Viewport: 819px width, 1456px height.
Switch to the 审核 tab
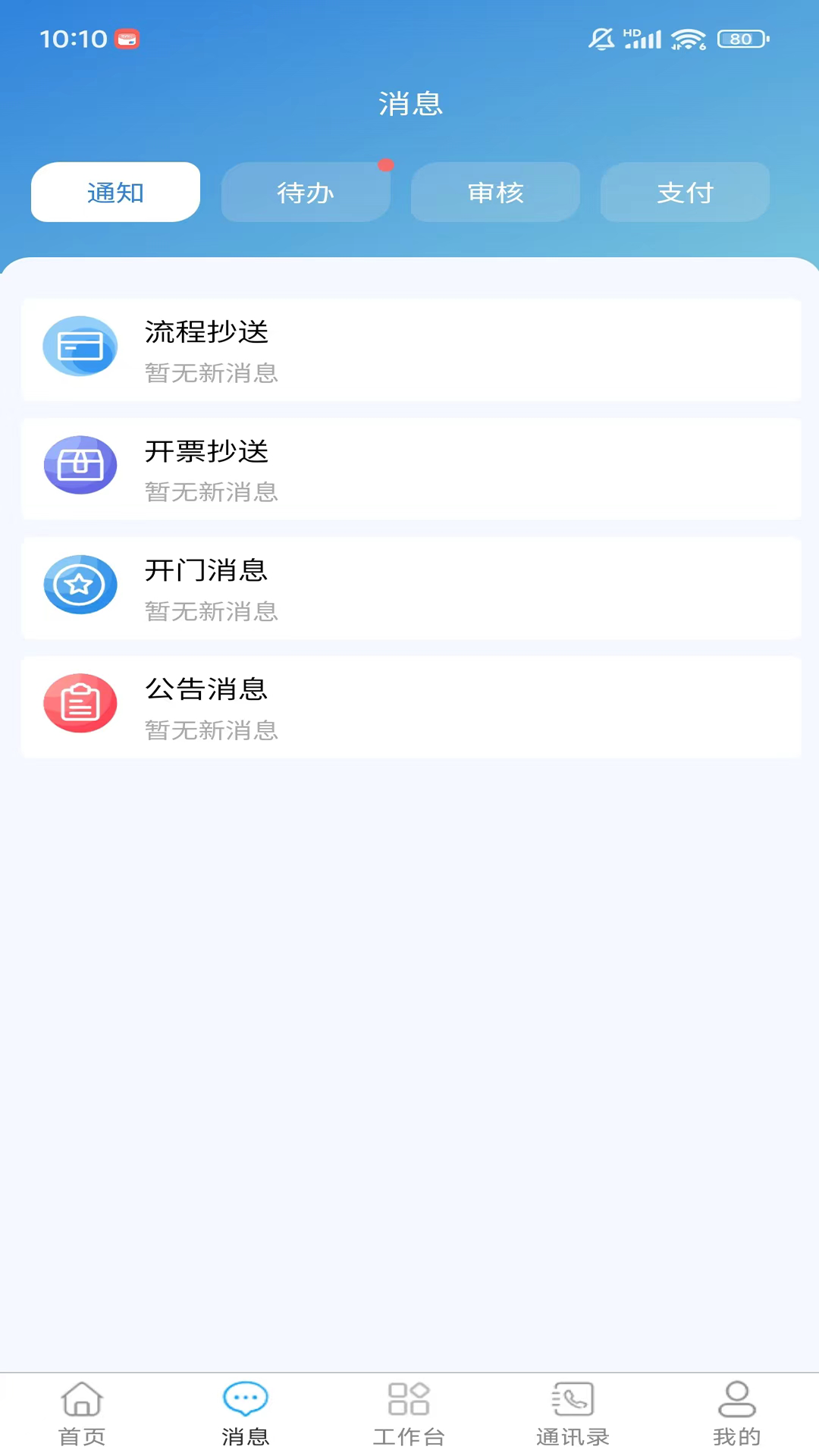coord(494,192)
